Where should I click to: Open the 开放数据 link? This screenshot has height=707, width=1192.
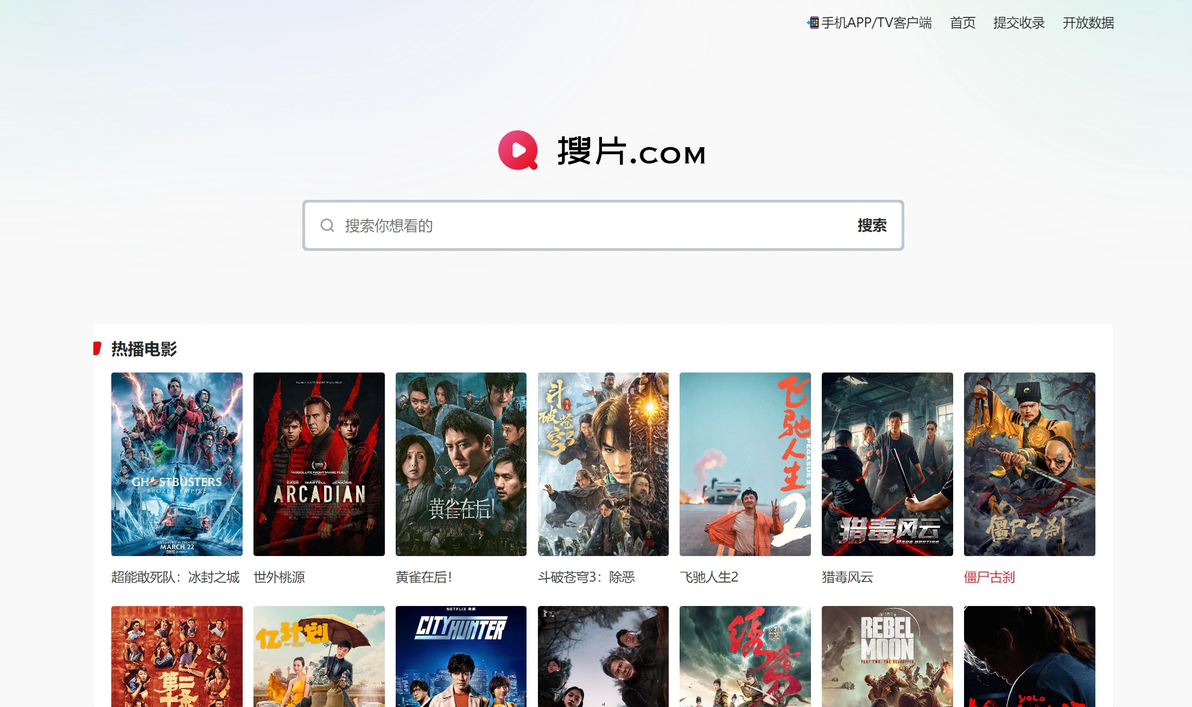point(1088,23)
